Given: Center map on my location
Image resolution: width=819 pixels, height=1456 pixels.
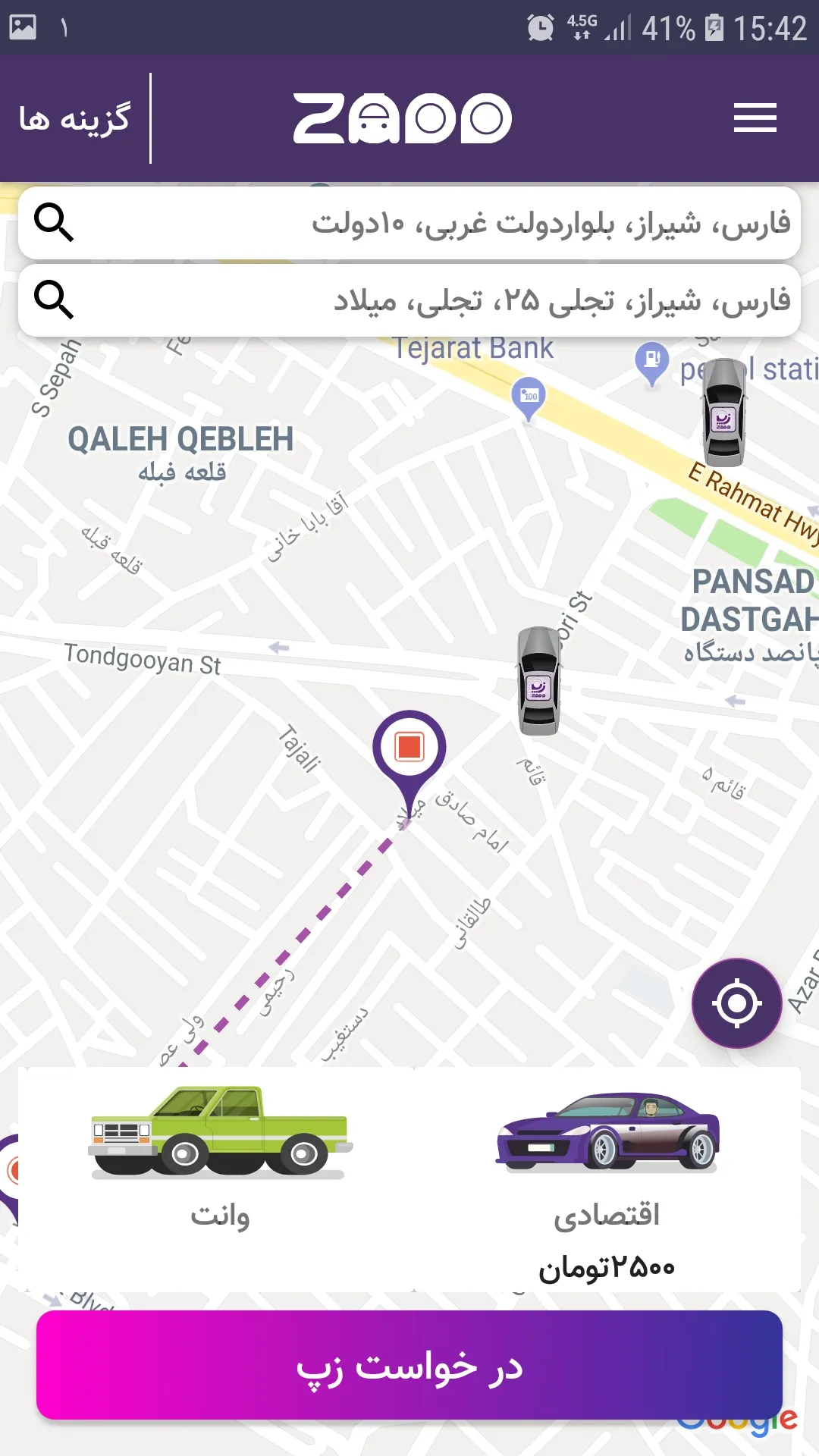Looking at the screenshot, I should (x=736, y=1003).
